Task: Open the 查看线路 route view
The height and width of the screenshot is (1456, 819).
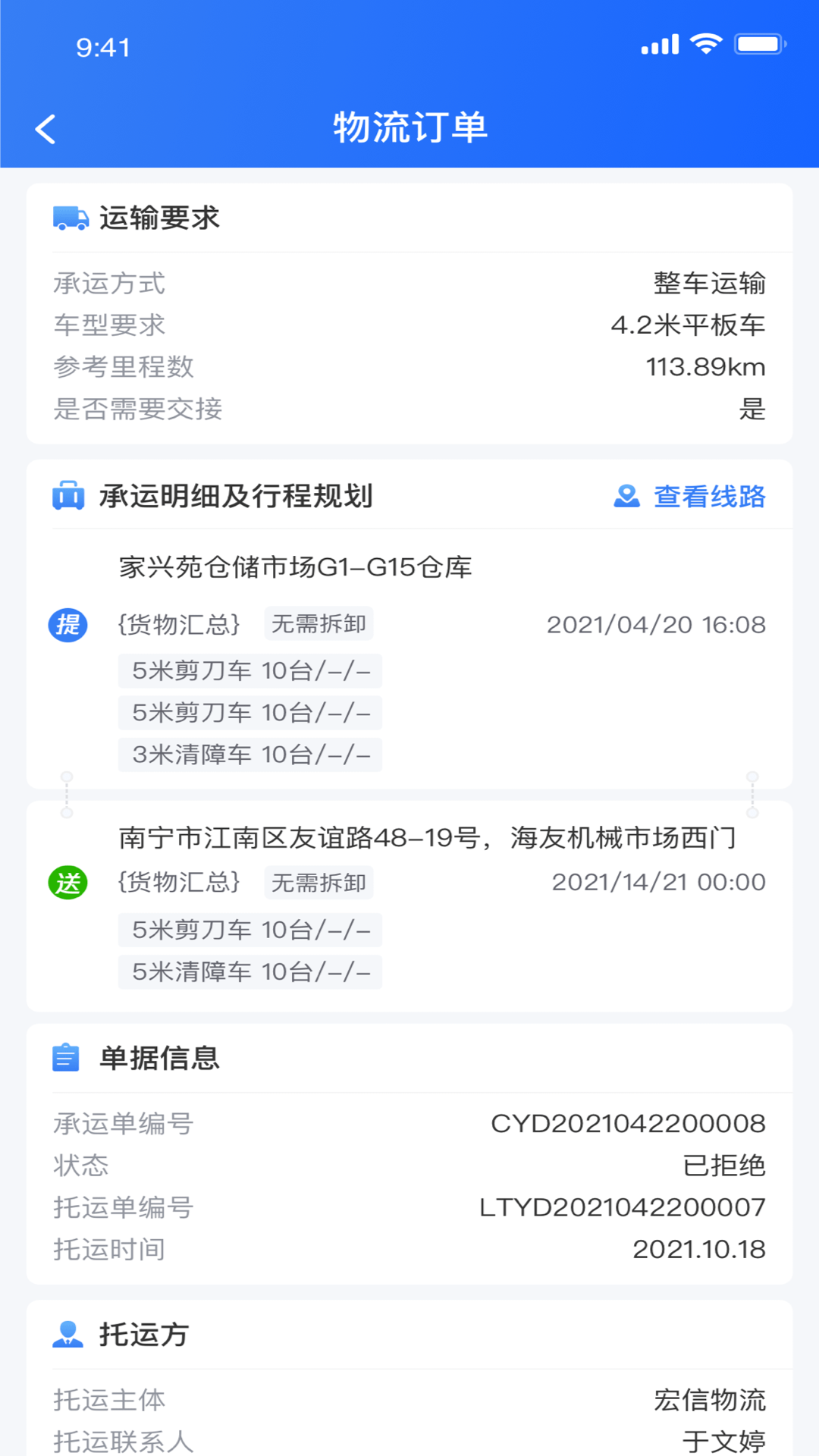Action: tap(690, 497)
